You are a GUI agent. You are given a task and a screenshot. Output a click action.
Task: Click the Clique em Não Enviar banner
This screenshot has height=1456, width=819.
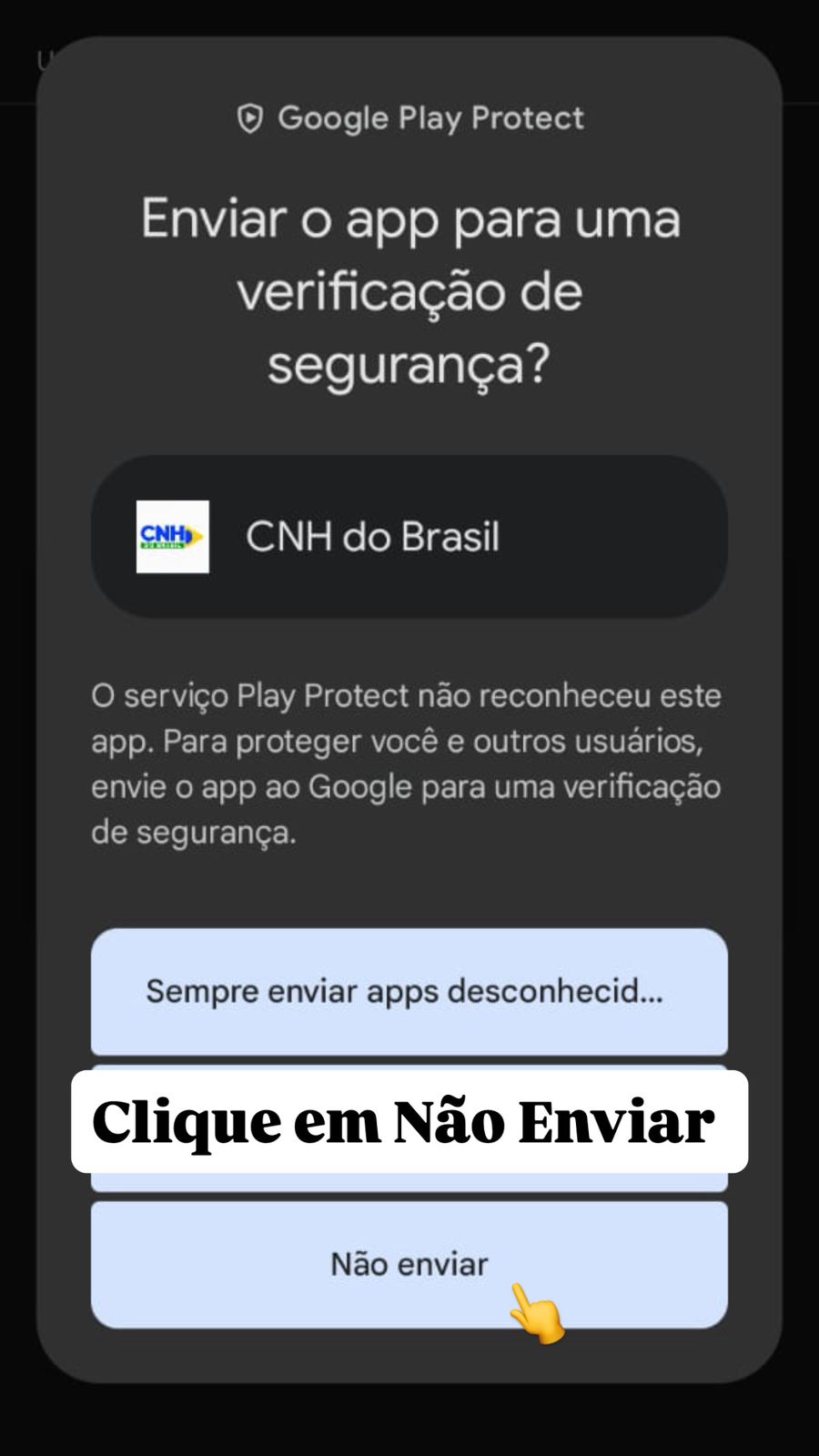click(409, 1120)
